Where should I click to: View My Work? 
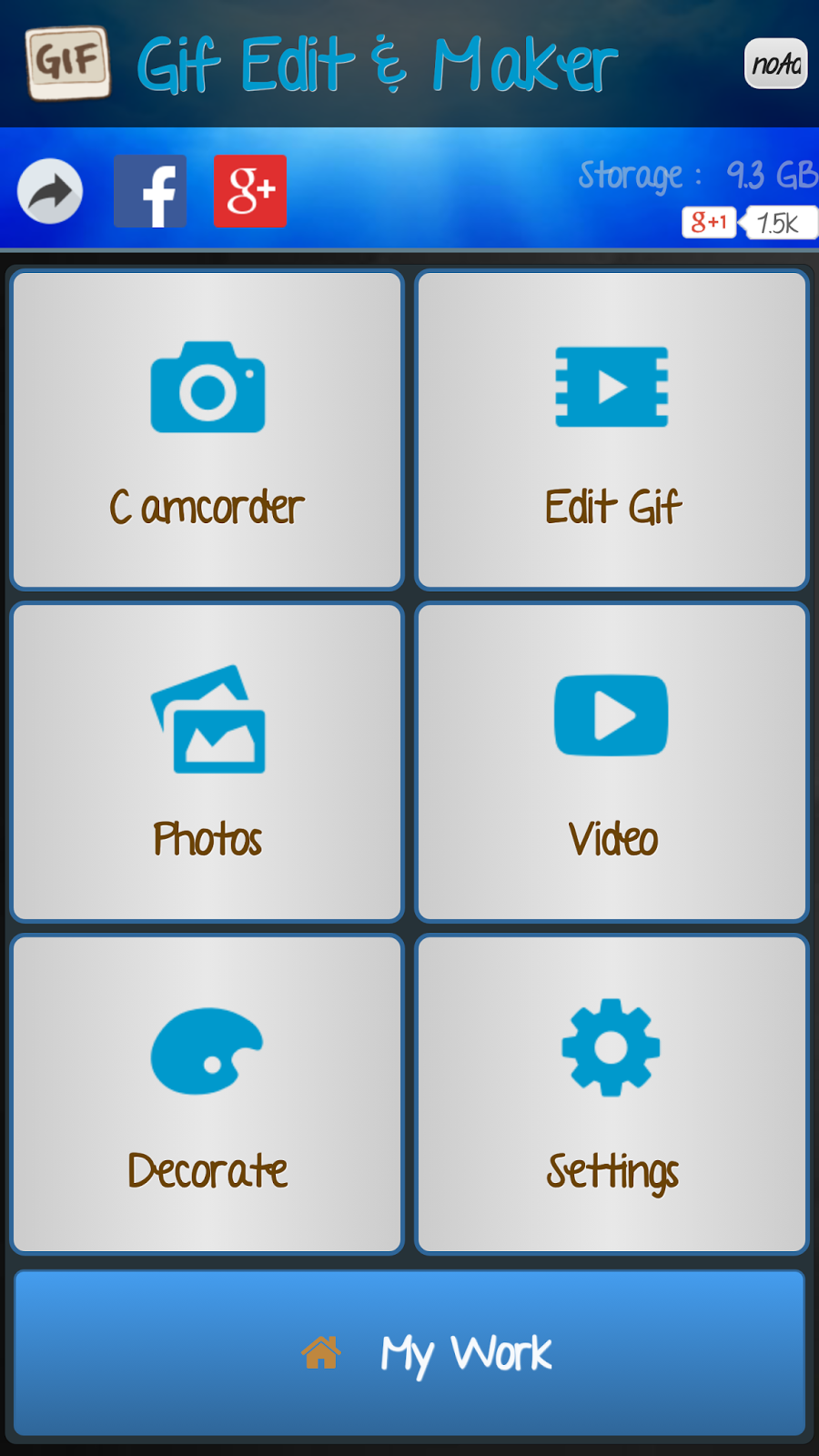(x=409, y=1353)
